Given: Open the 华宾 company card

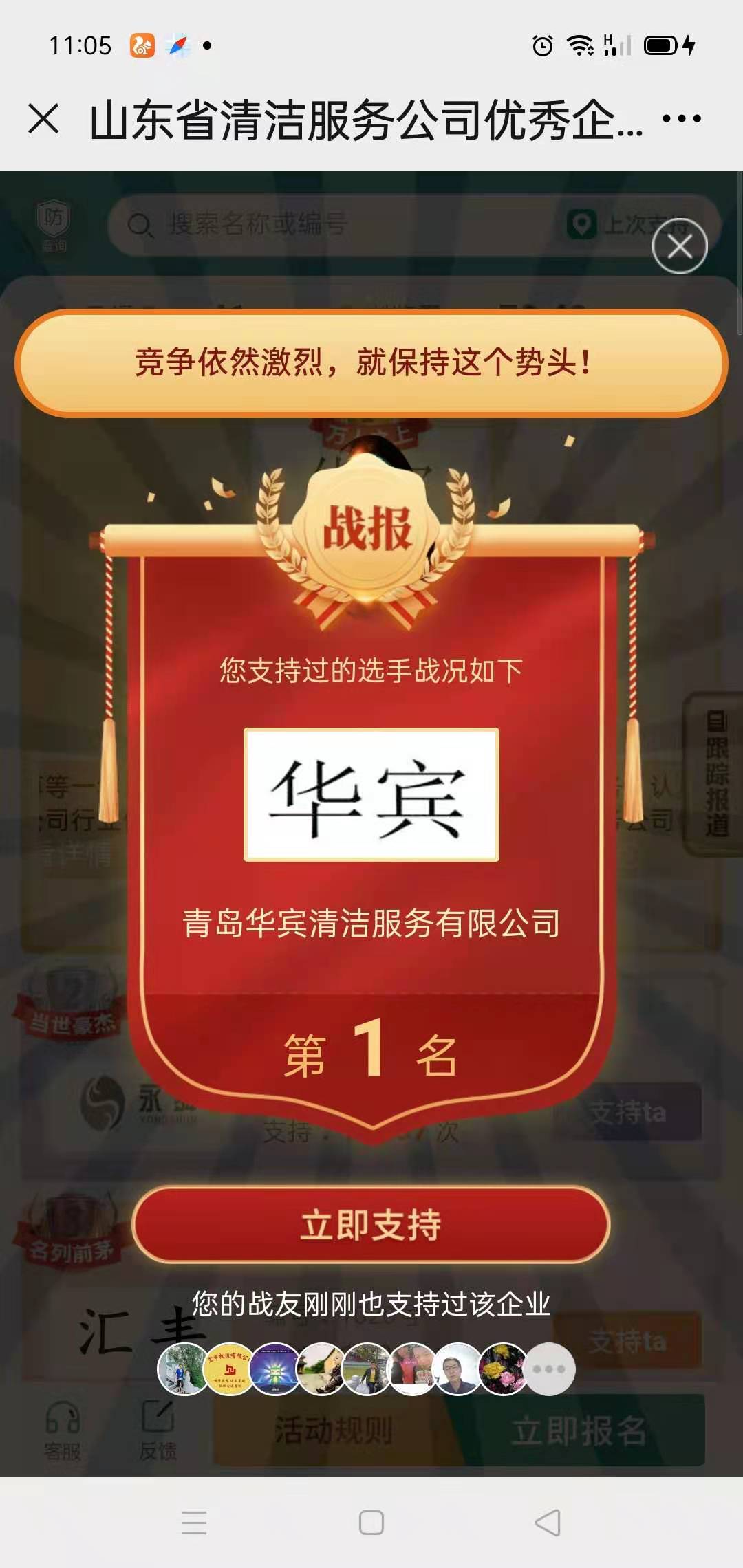Looking at the screenshot, I should 371,794.
